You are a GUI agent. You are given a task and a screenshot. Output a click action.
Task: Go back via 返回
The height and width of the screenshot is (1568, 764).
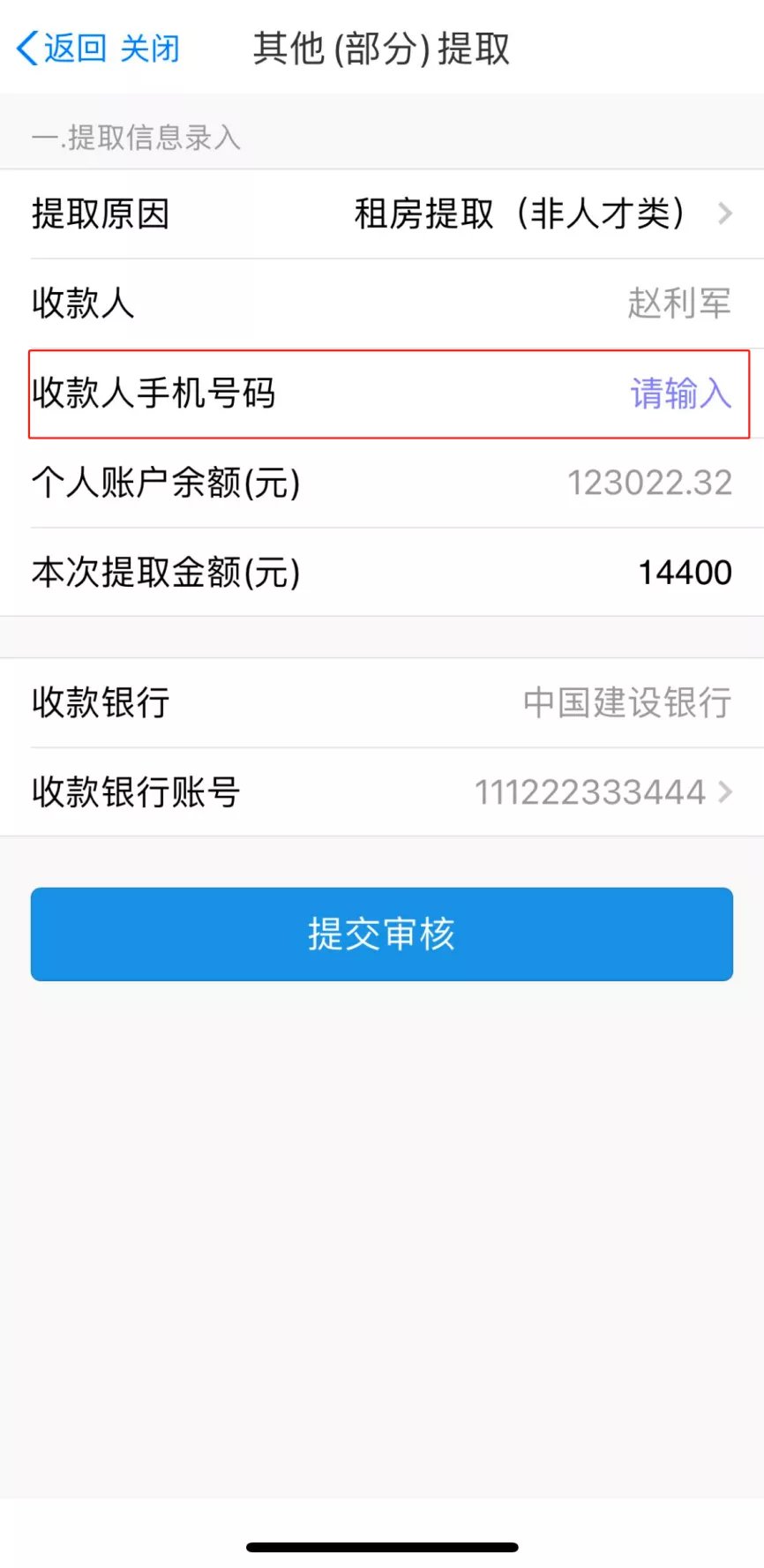pos(62,49)
